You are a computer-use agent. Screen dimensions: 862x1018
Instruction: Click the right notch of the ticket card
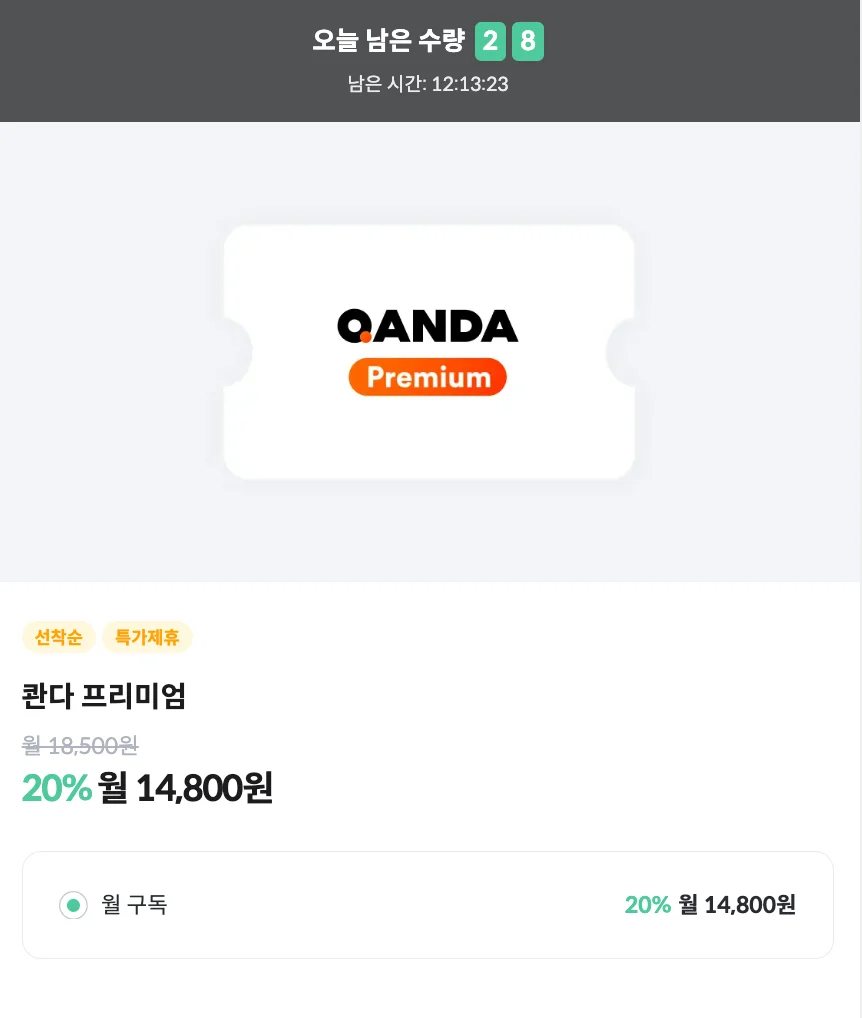coord(630,352)
